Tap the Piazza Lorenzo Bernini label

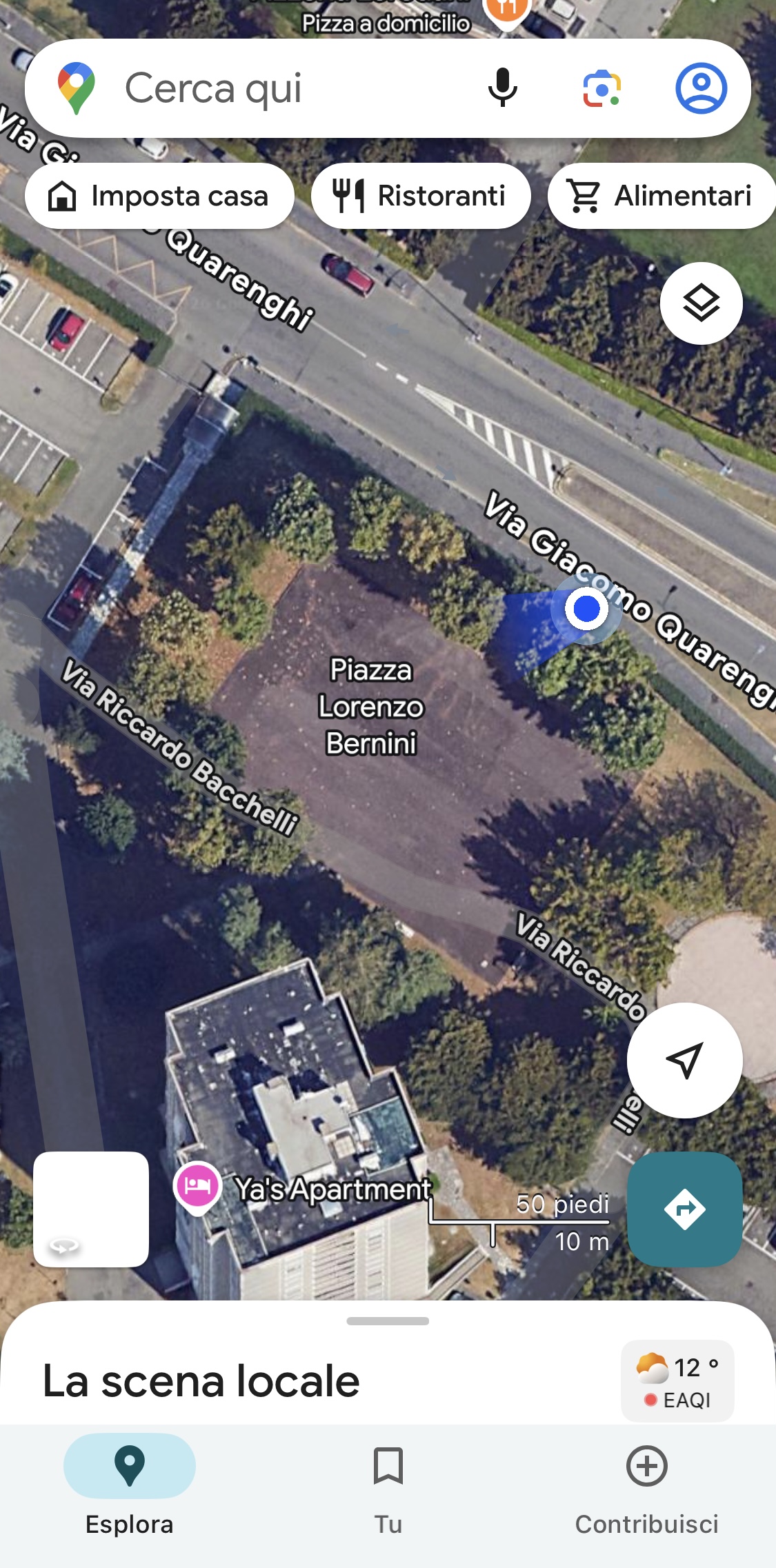coord(370,707)
